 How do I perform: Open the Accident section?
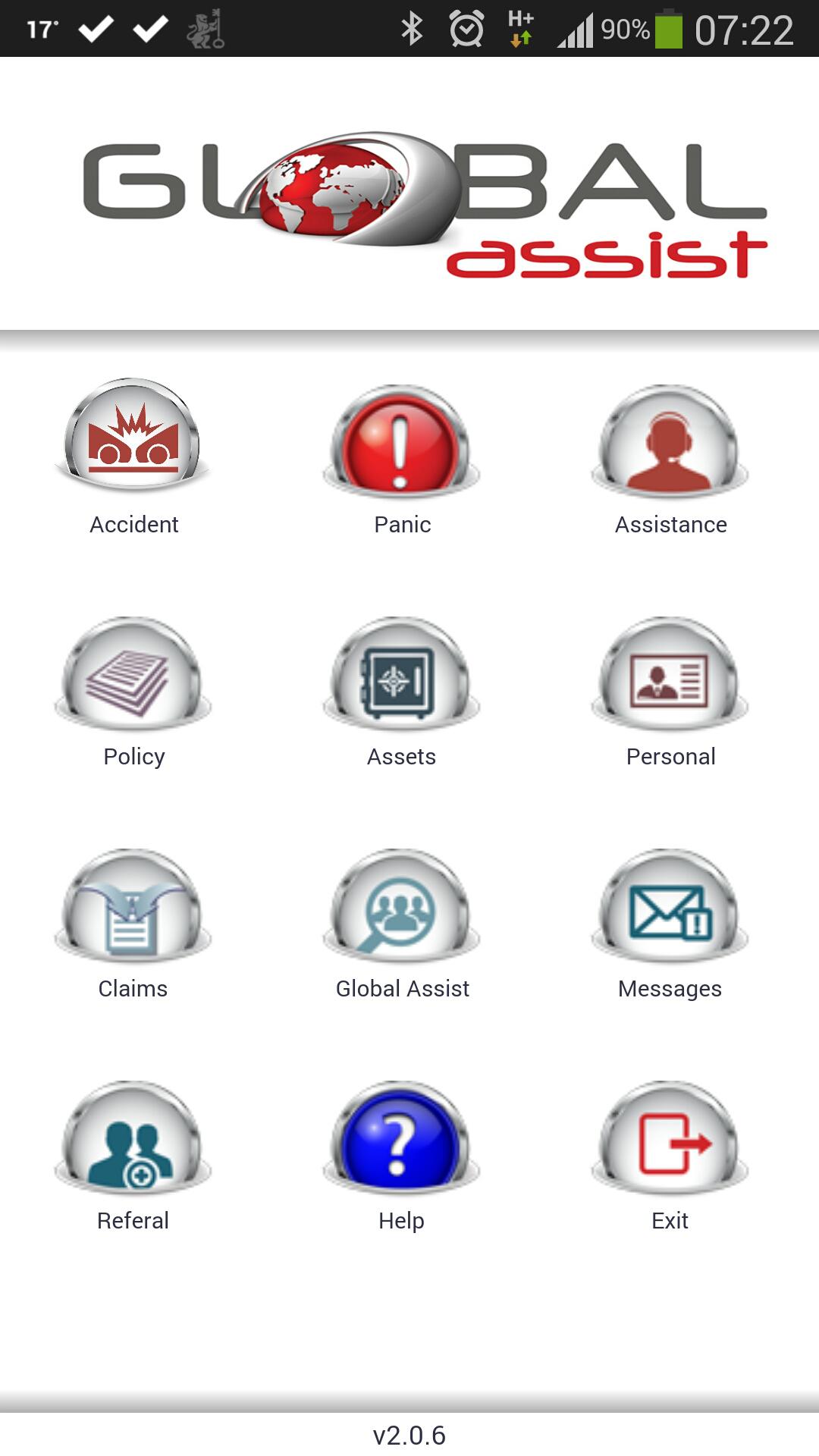click(133, 438)
